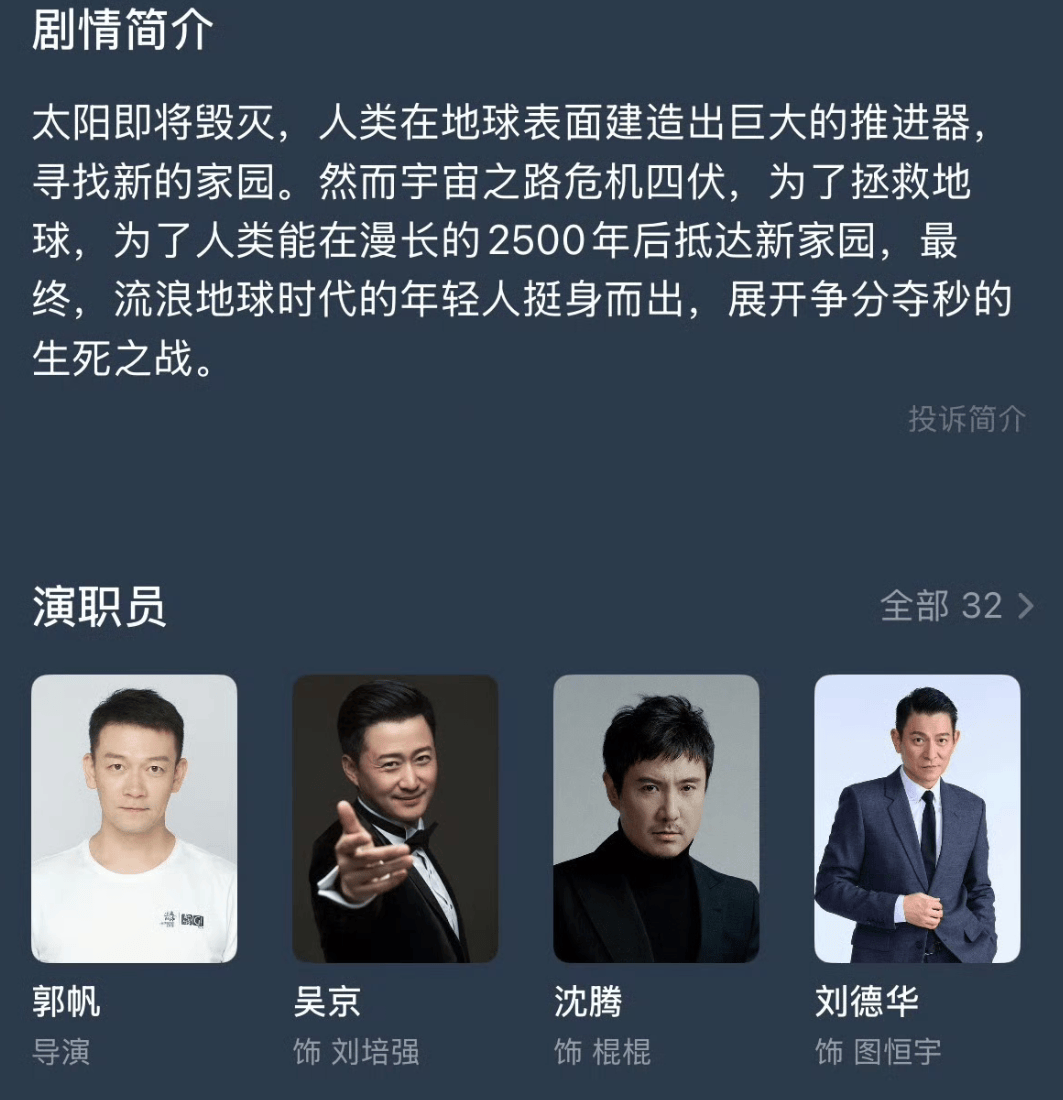
Task: Open the full cast list 全部 32
Action: (x=955, y=606)
